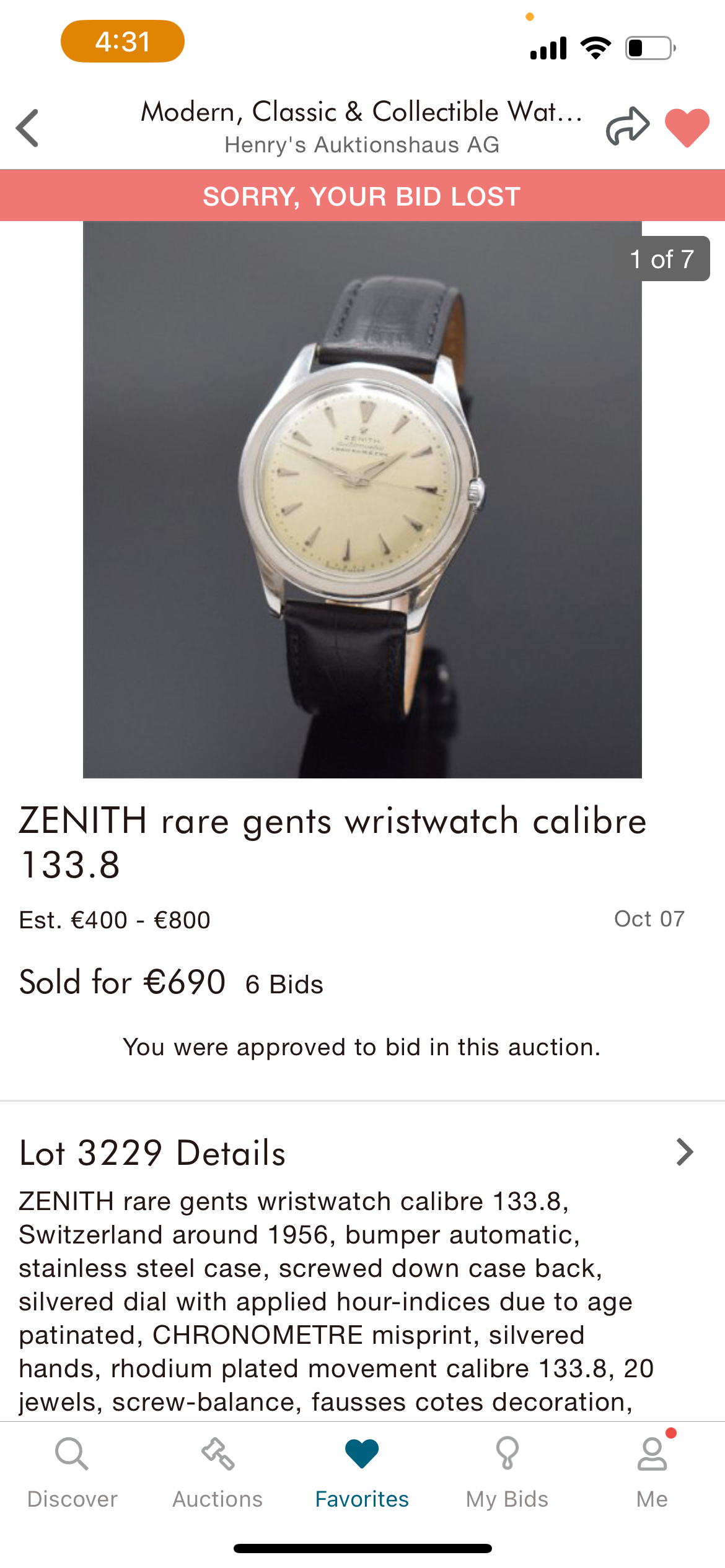Switch to the Auctions tab
Image resolution: width=725 pixels, height=1568 pixels.
click(217, 1473)
